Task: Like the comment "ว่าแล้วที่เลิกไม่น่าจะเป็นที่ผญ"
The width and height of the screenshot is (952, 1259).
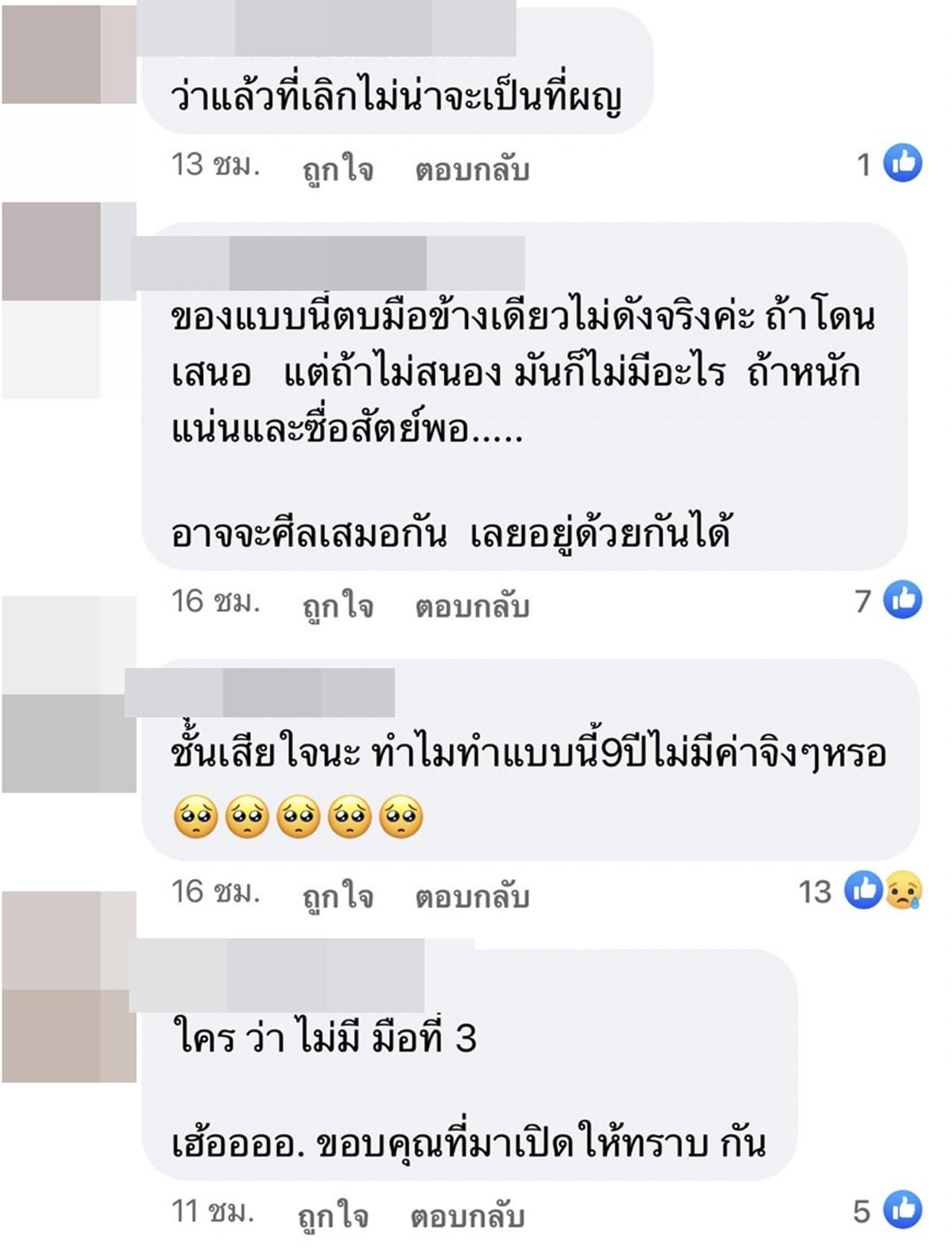Action: click(337, 170)
